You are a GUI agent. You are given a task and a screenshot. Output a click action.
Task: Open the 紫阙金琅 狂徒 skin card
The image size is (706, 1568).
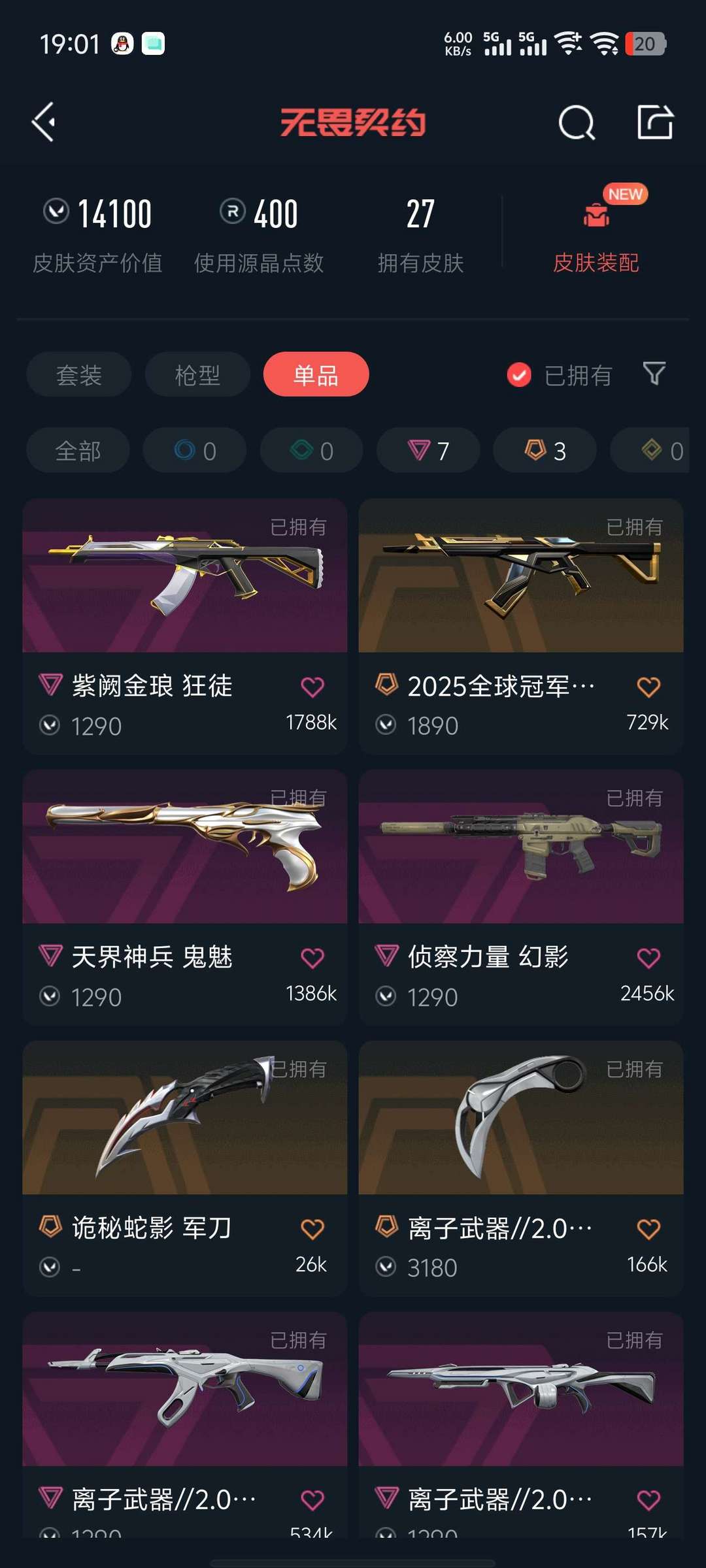pos(185,627)
